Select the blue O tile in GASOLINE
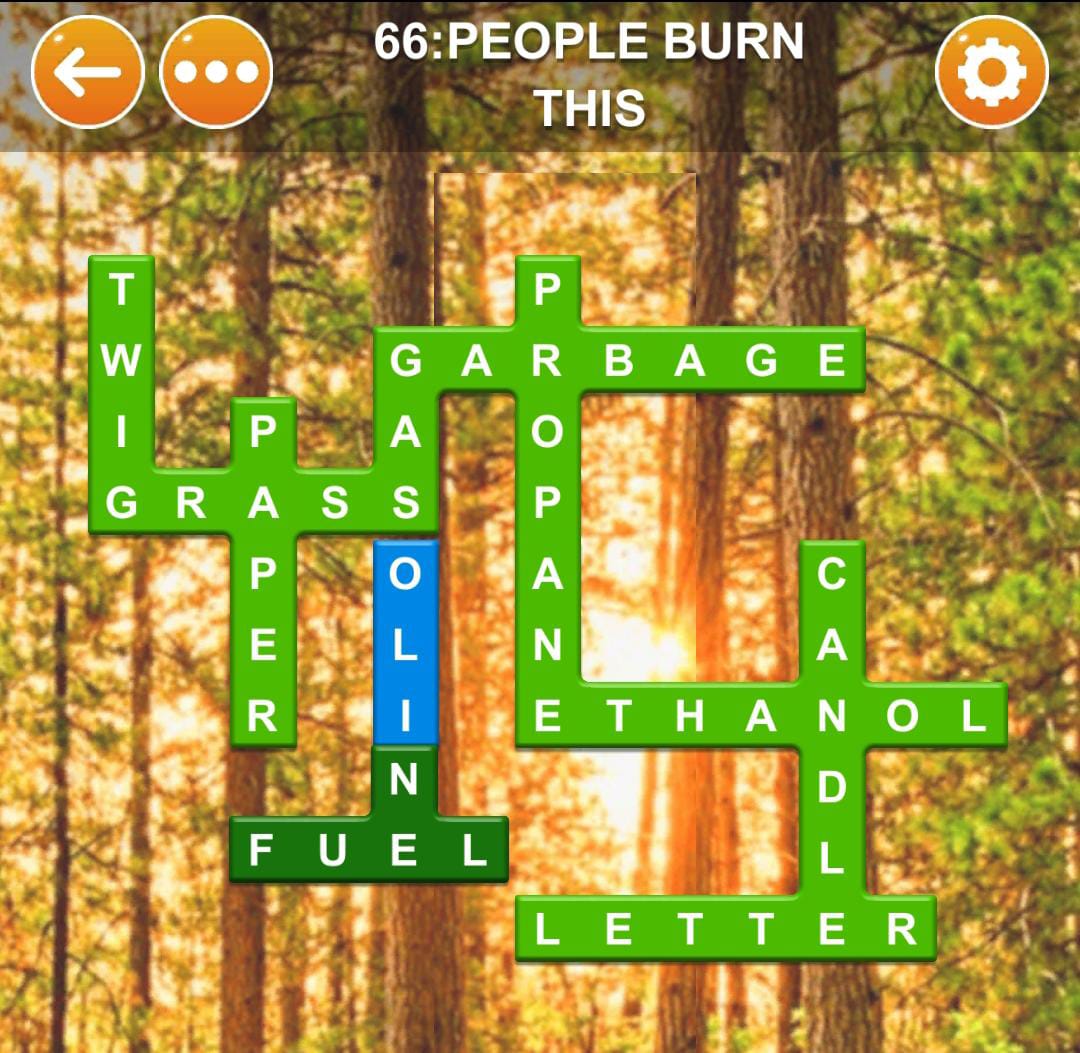The width and height of the screenshot is (1080, 1053). pyautogui.click(x=405, y=575)
